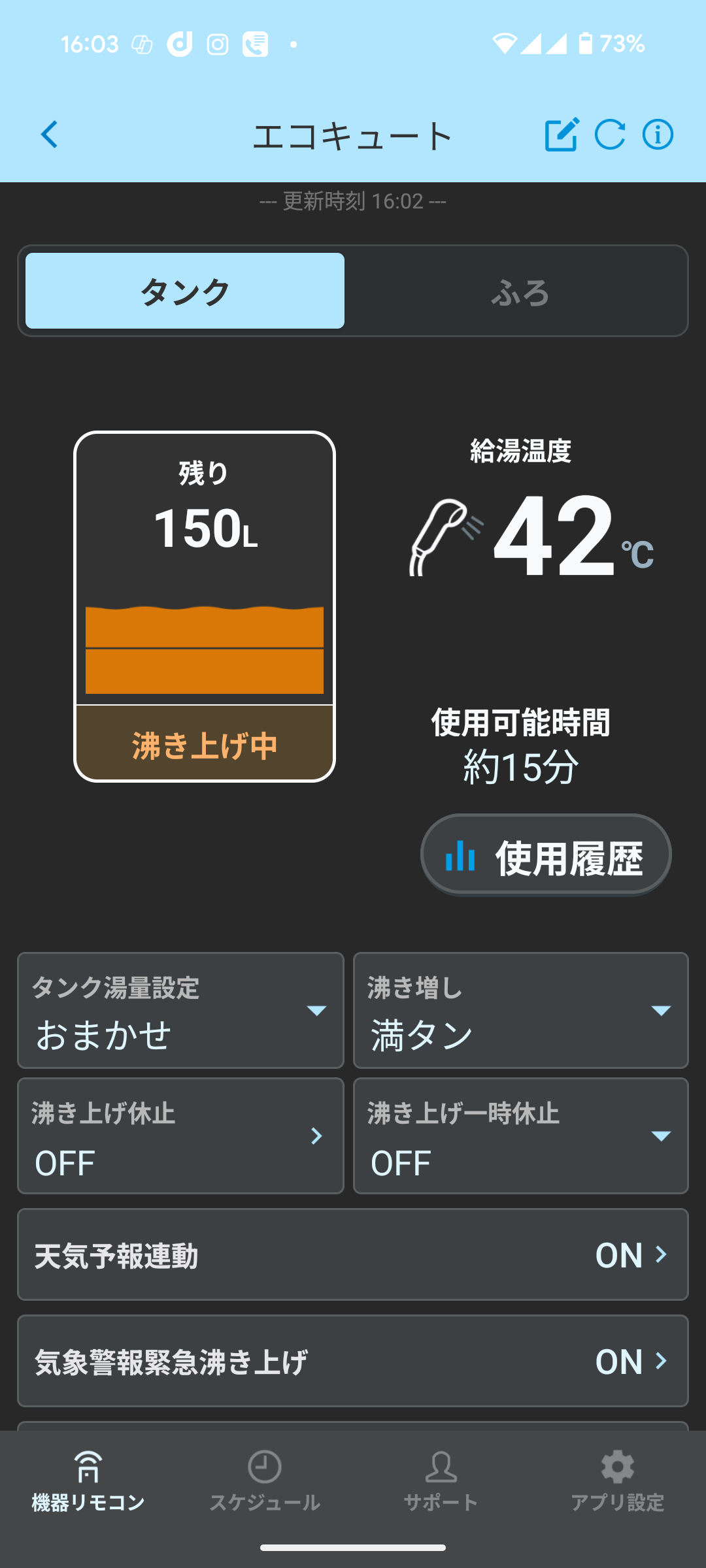Image resolution: width=706 pixels, height=1568 pixels.
Task: Tap the edit pencil icon in the header
Action: pos(562,135)
